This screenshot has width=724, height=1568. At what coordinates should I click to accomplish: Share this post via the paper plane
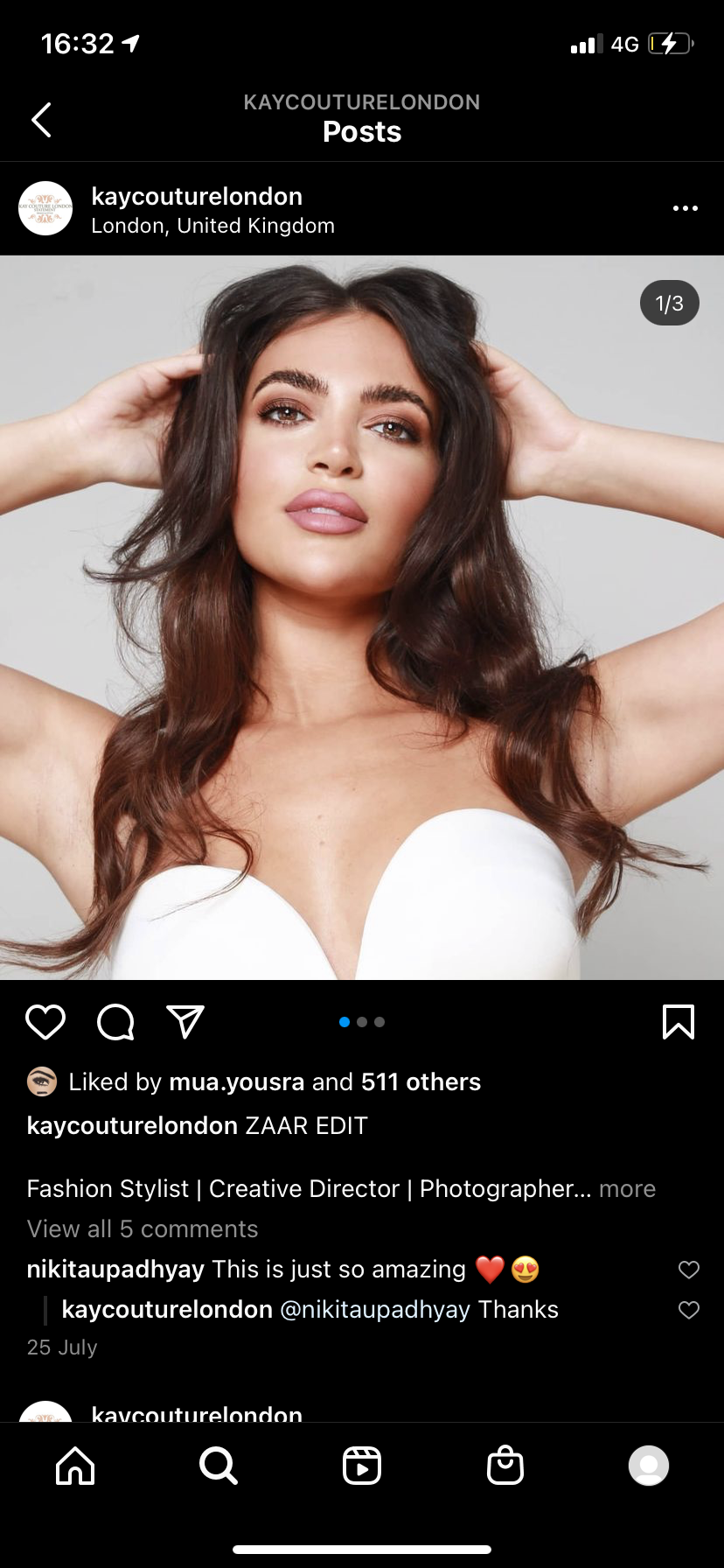[185, 1022]
